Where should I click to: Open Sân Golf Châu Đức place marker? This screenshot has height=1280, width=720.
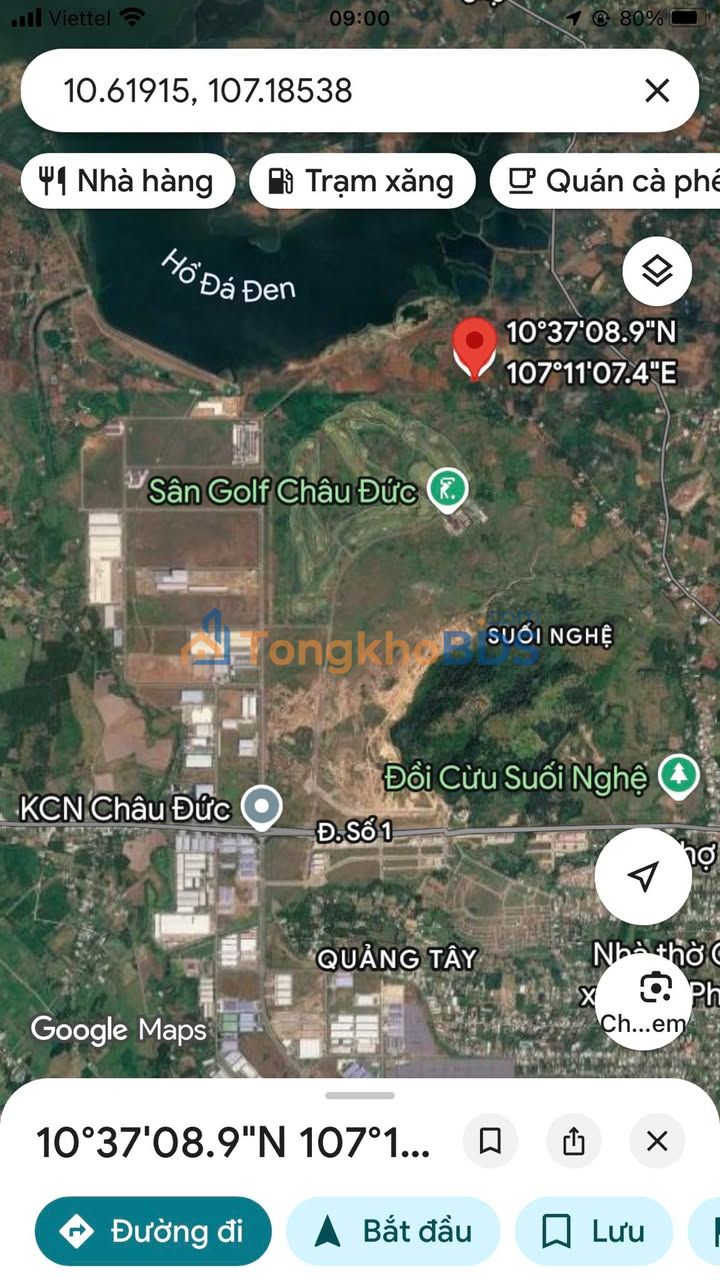448,490
